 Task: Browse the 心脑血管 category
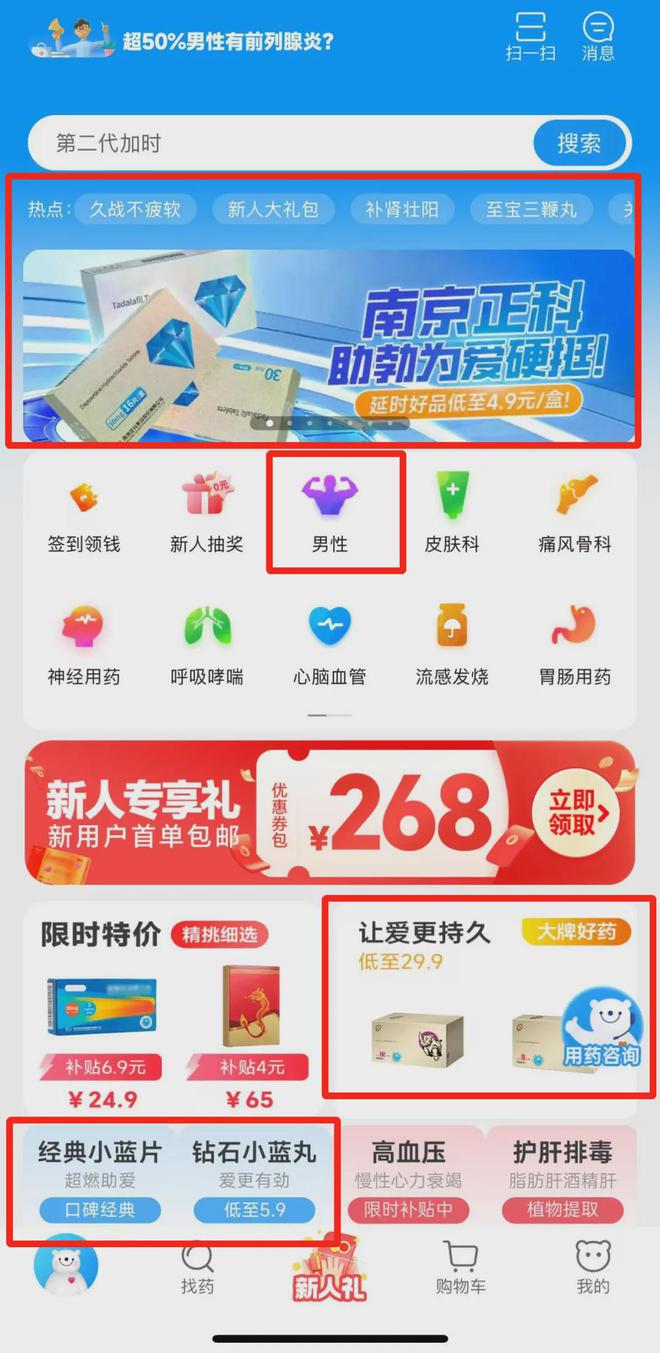[x=330, y=647]
